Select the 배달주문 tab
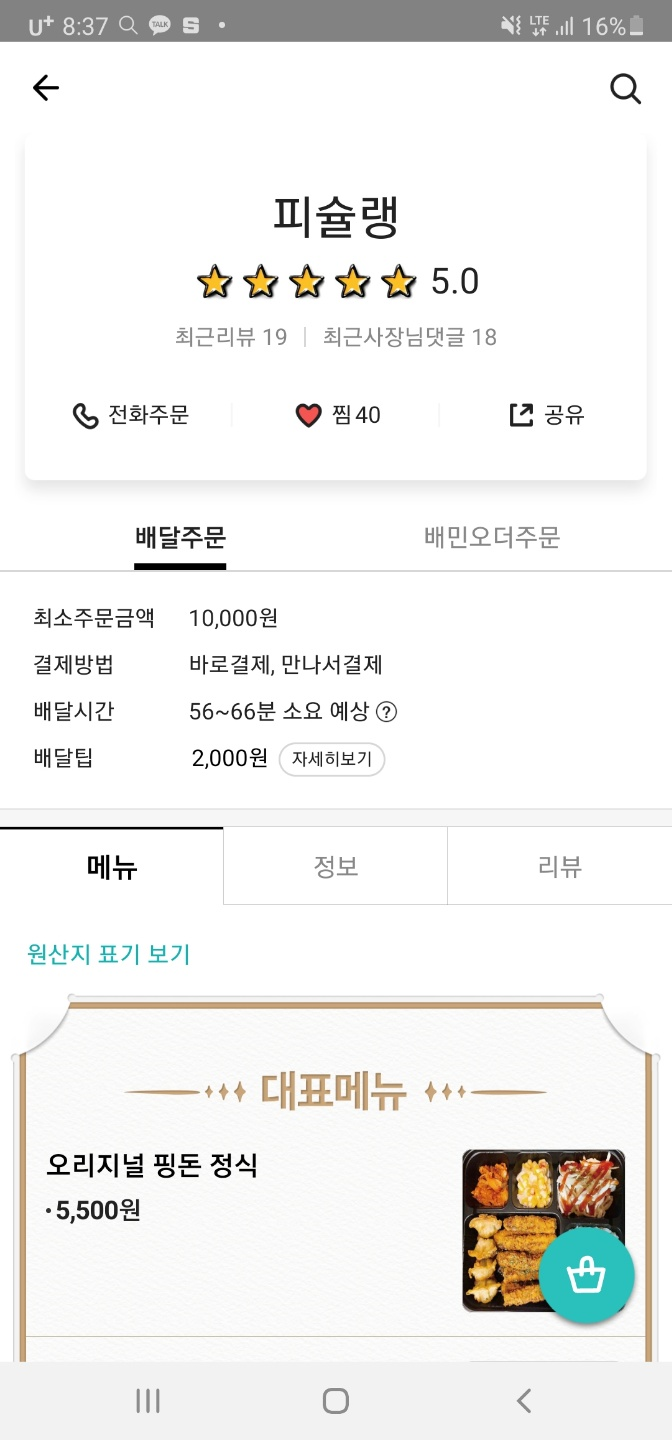The height and width of the screenshot is (1440, 672). tap(180, 538)
